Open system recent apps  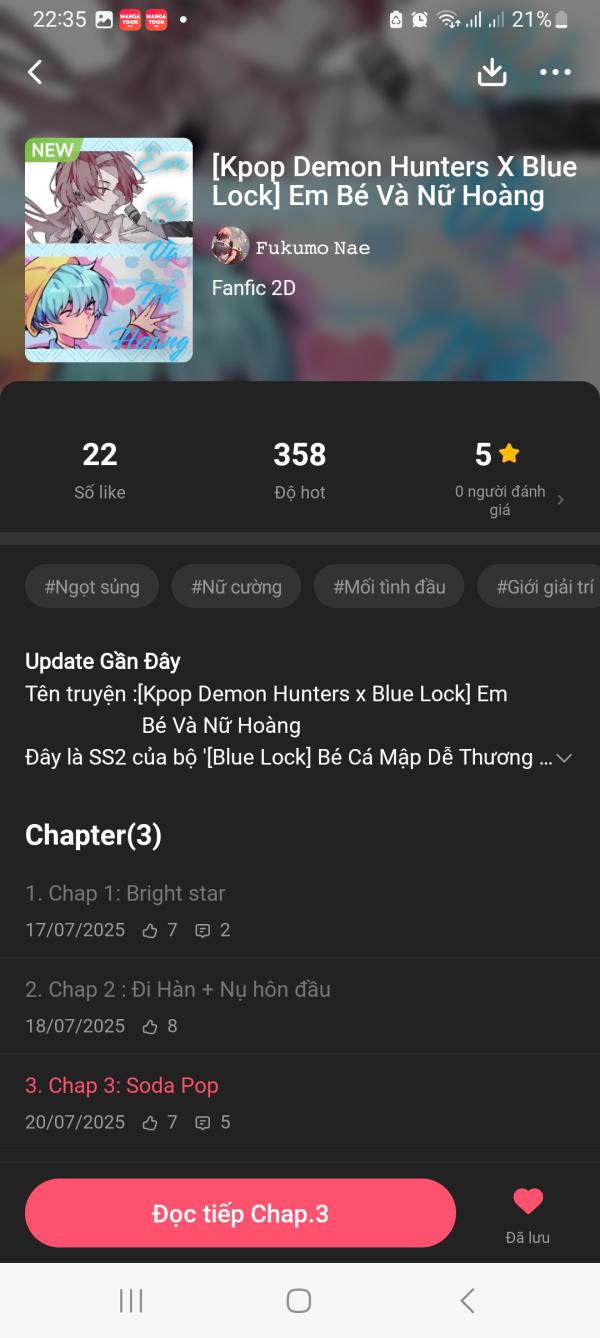(x=131, y=1300)
